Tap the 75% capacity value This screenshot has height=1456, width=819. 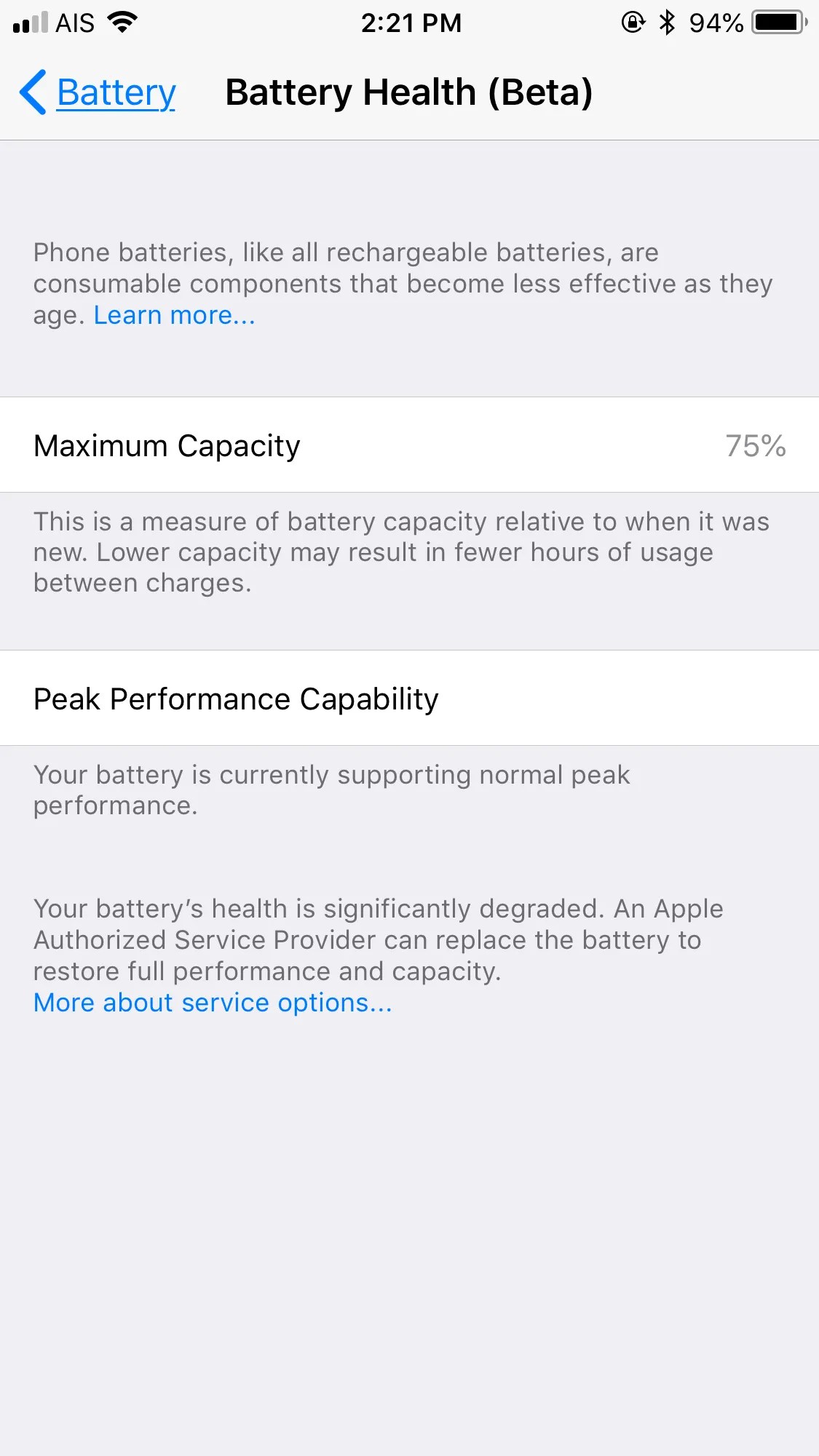(755, 446)
